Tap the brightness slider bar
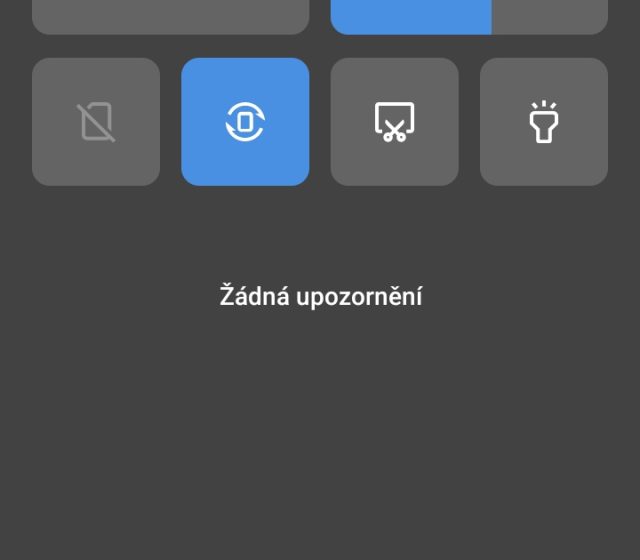 [x=468, y=17]
